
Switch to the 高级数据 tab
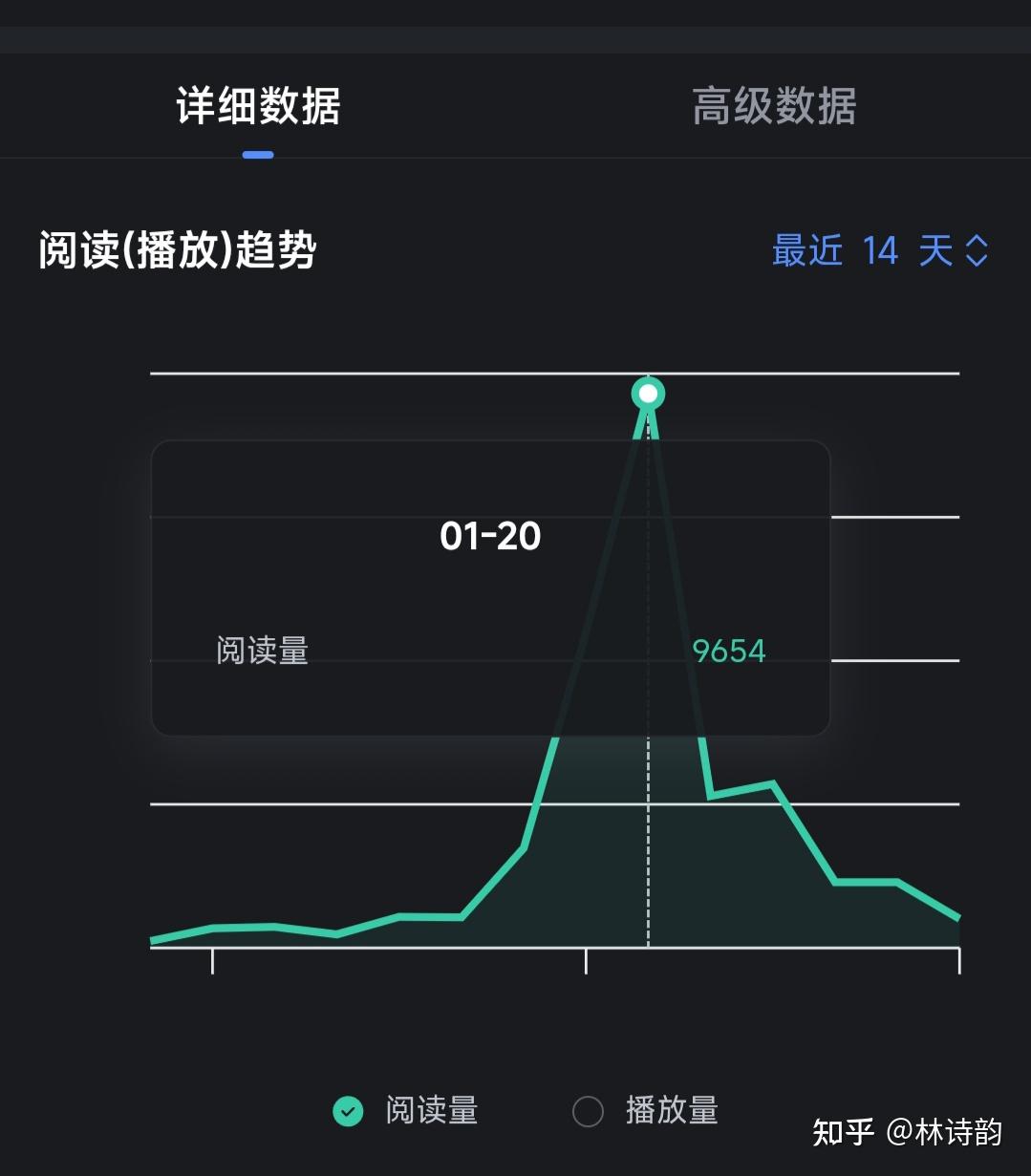pos(773,106)
